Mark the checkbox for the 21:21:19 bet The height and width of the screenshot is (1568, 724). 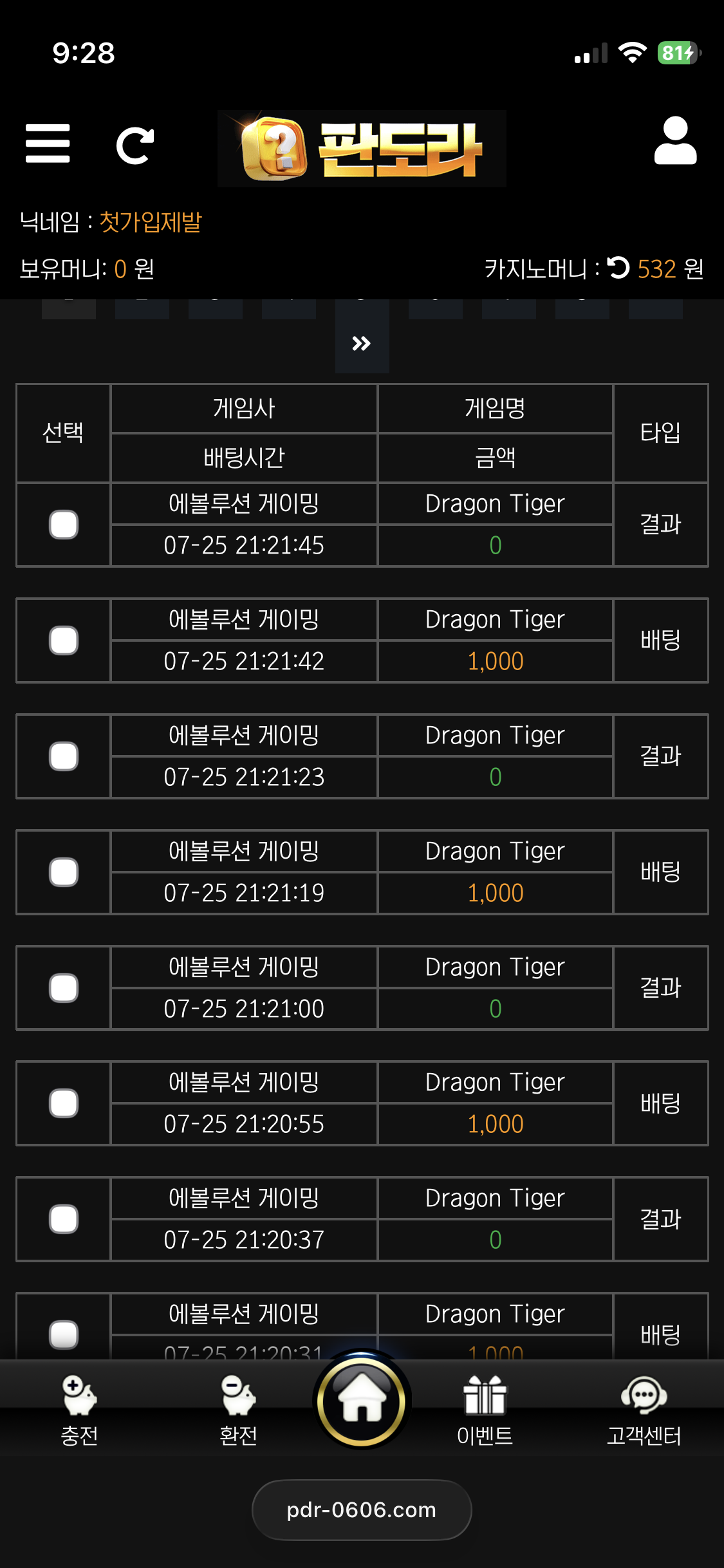(x=64, y=872)
